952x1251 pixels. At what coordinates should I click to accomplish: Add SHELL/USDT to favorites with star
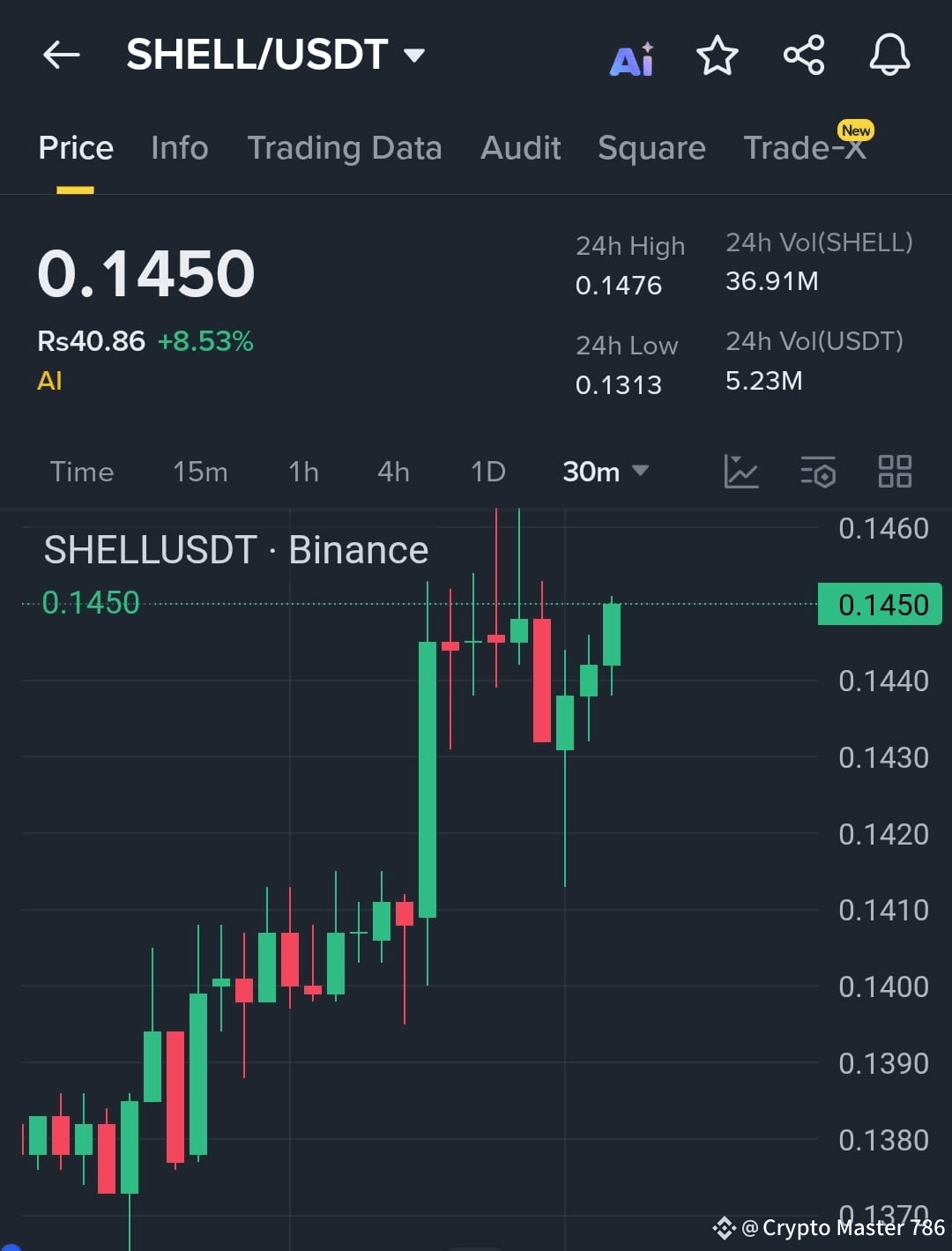pos(717,56)
